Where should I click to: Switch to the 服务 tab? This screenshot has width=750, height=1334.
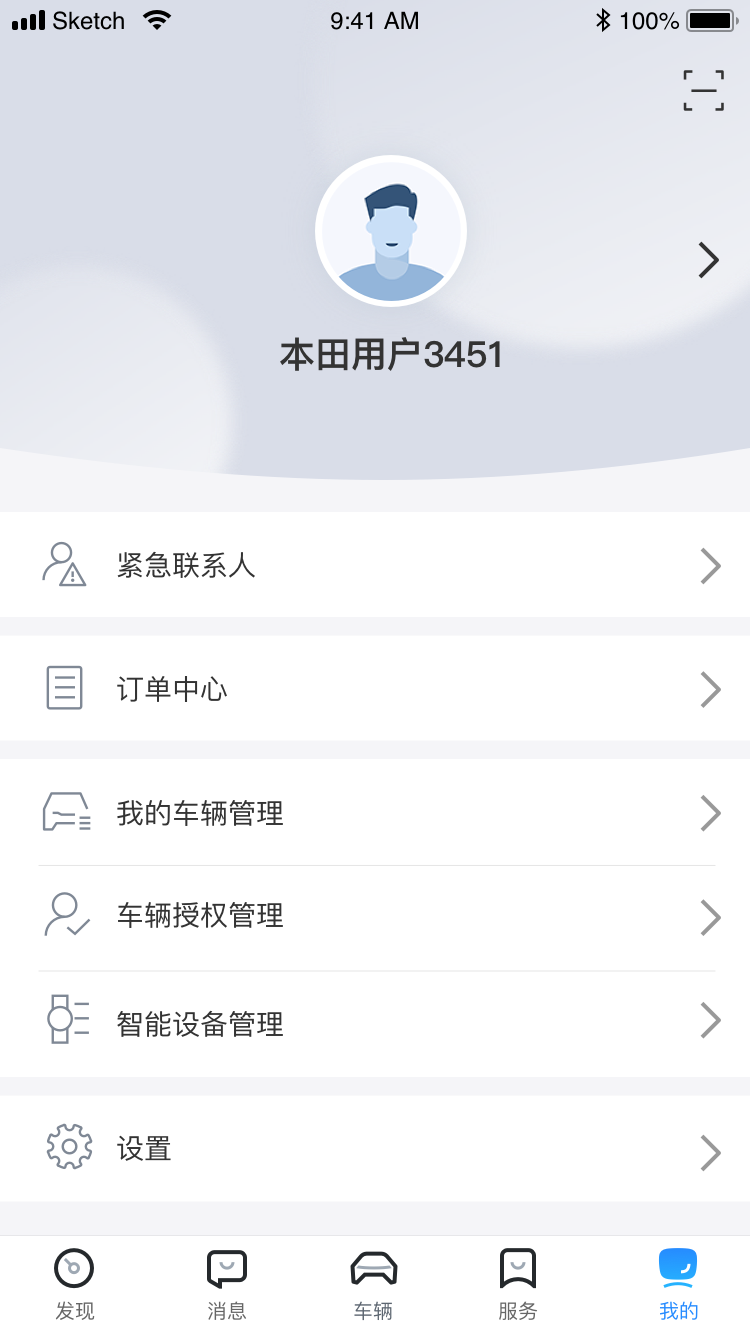(518, 1284)
